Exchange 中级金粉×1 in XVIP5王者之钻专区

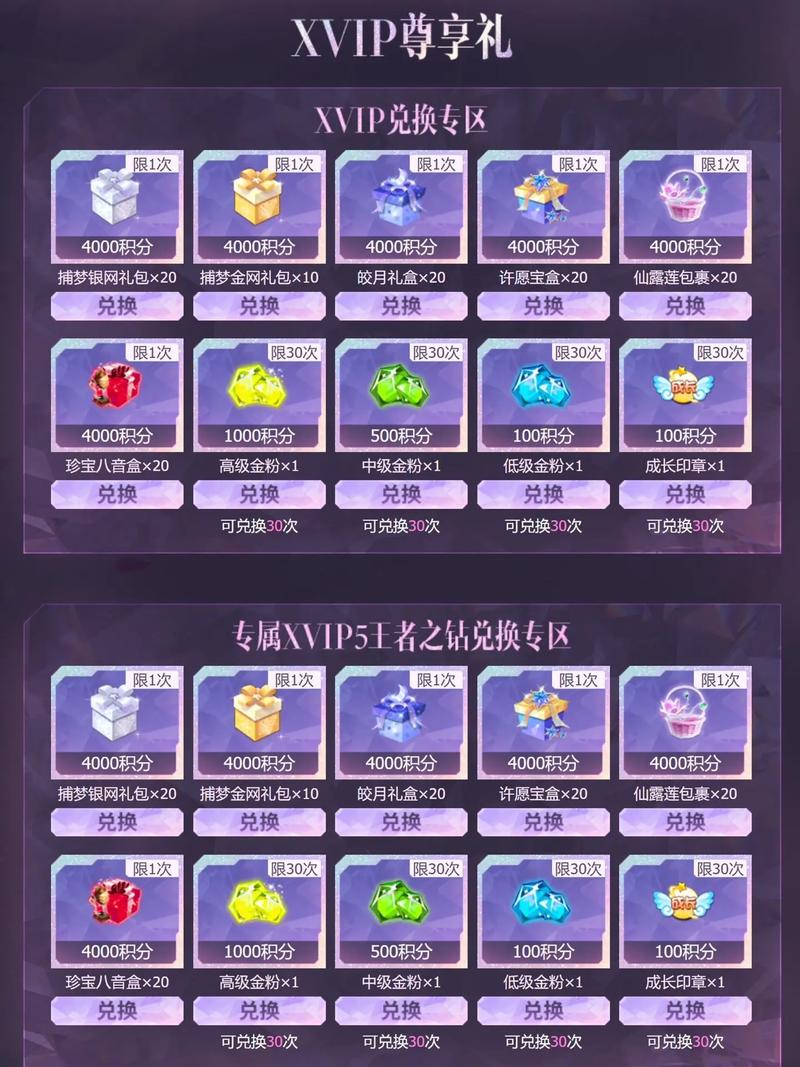point(401,1010)
